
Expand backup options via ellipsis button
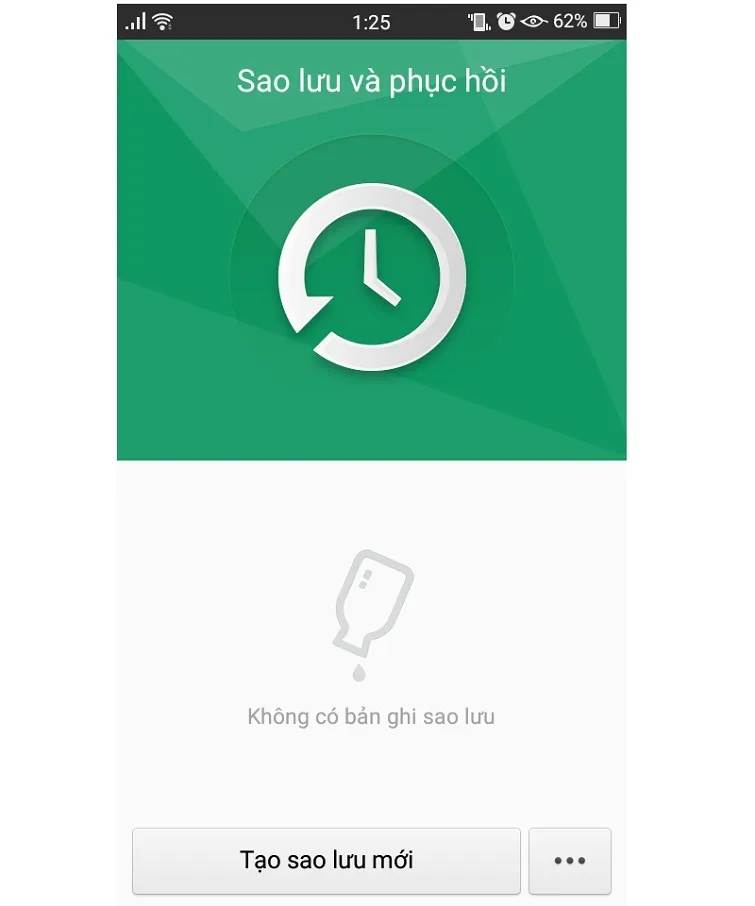click(x=570, y=860)
